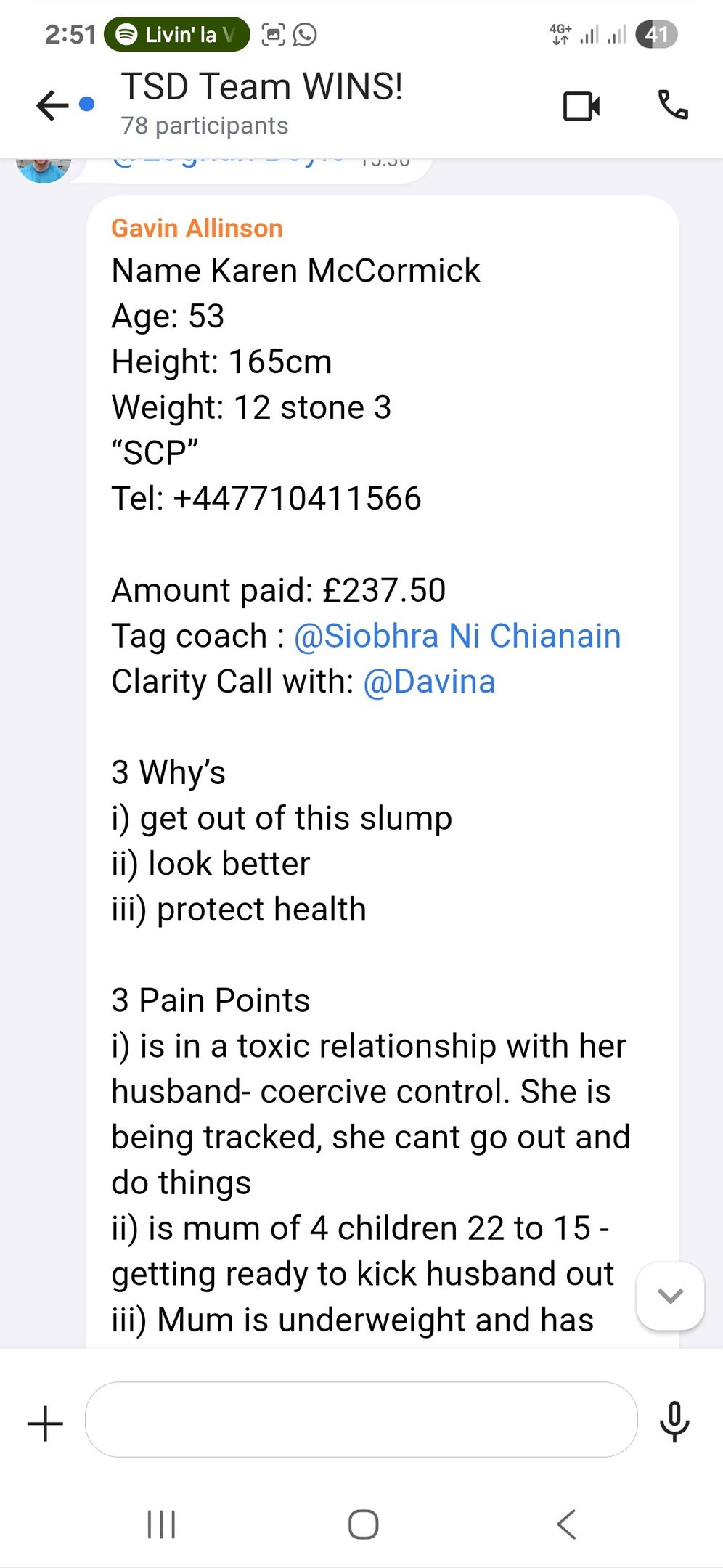This screenshot has height=1568, width=723.
Task: Record a voice message with microphone
Action: 674,1421
